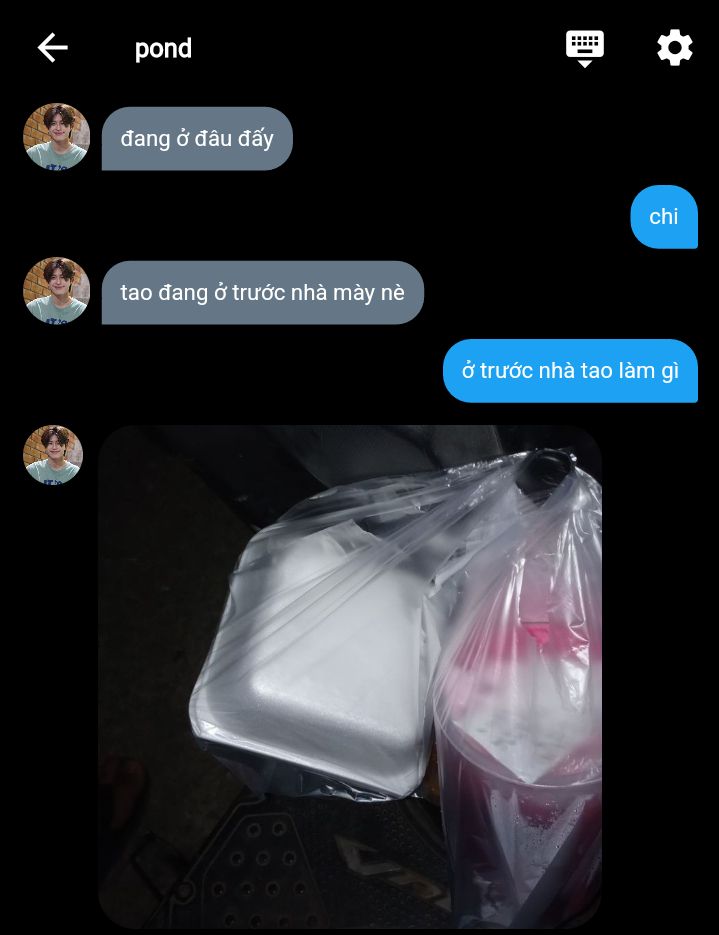Open the photo pond sent
719x935 pixels.
[x=350, y=676]
